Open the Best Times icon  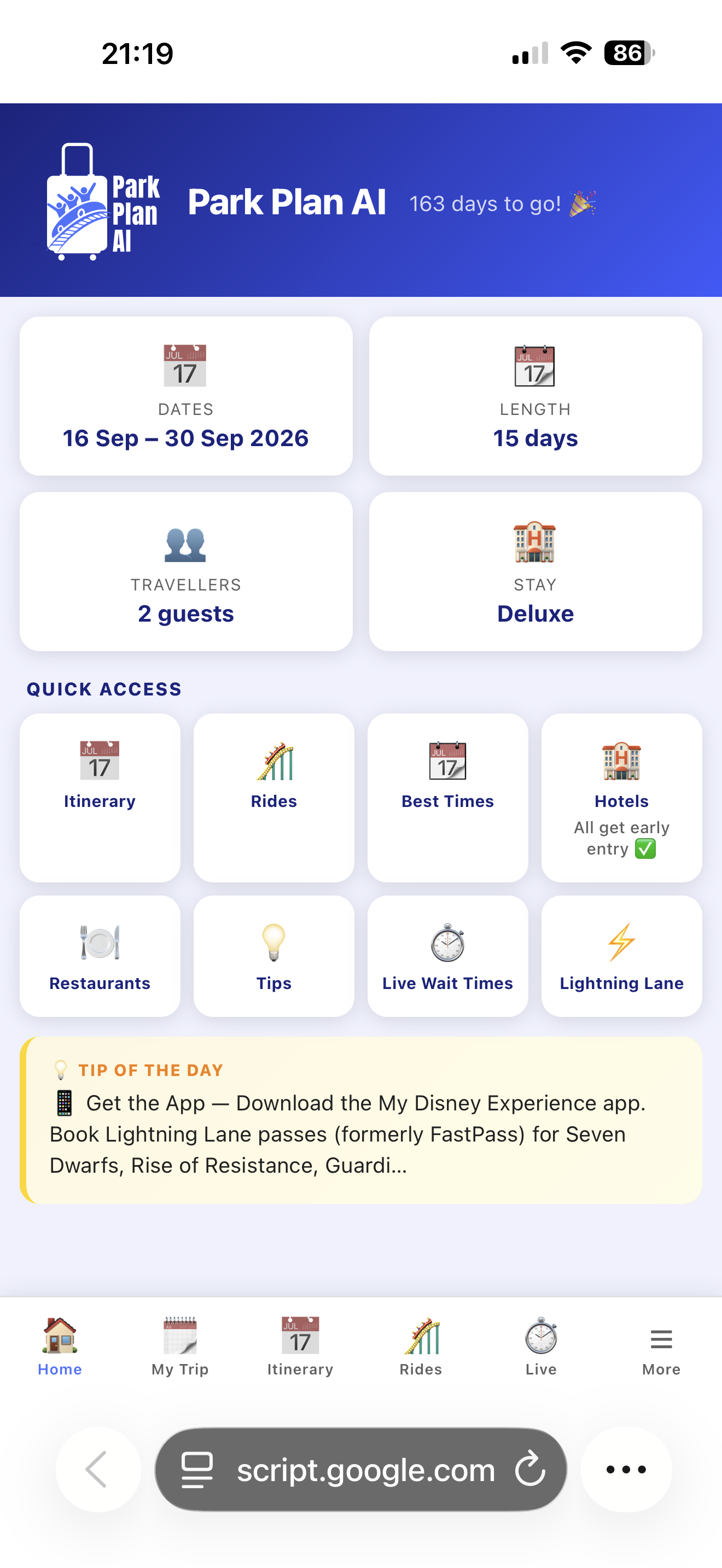(447, 762)
